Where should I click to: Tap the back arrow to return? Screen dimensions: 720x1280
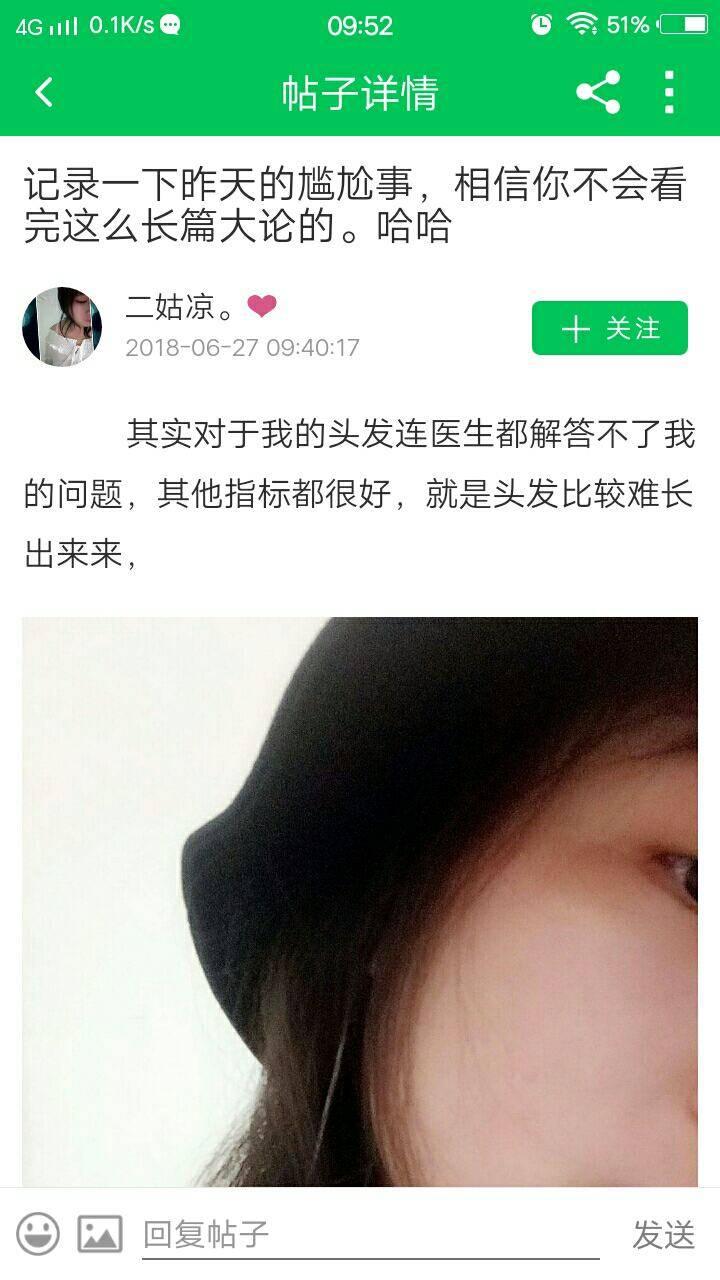point(42,93)
